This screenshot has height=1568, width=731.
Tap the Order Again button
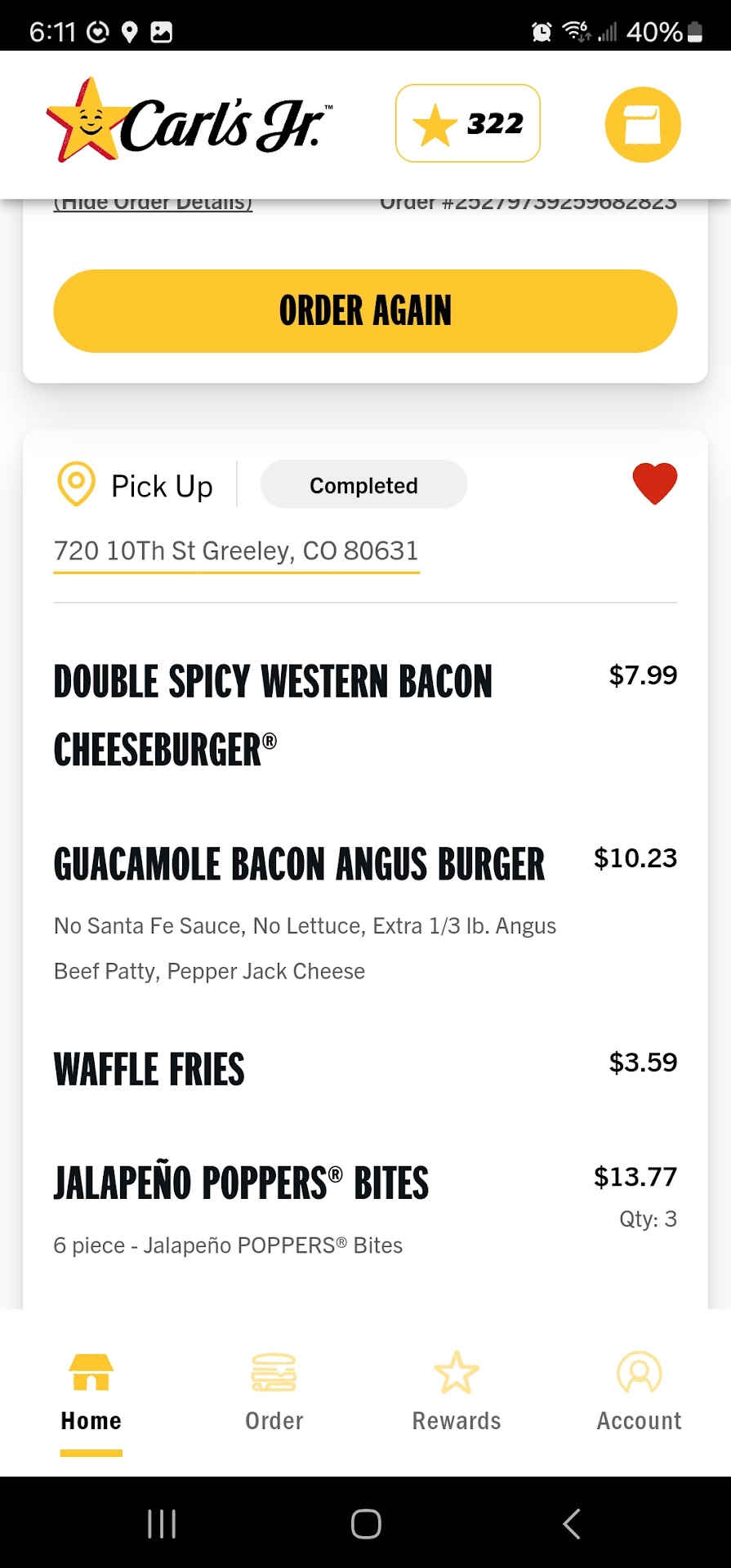coord(365,311)
